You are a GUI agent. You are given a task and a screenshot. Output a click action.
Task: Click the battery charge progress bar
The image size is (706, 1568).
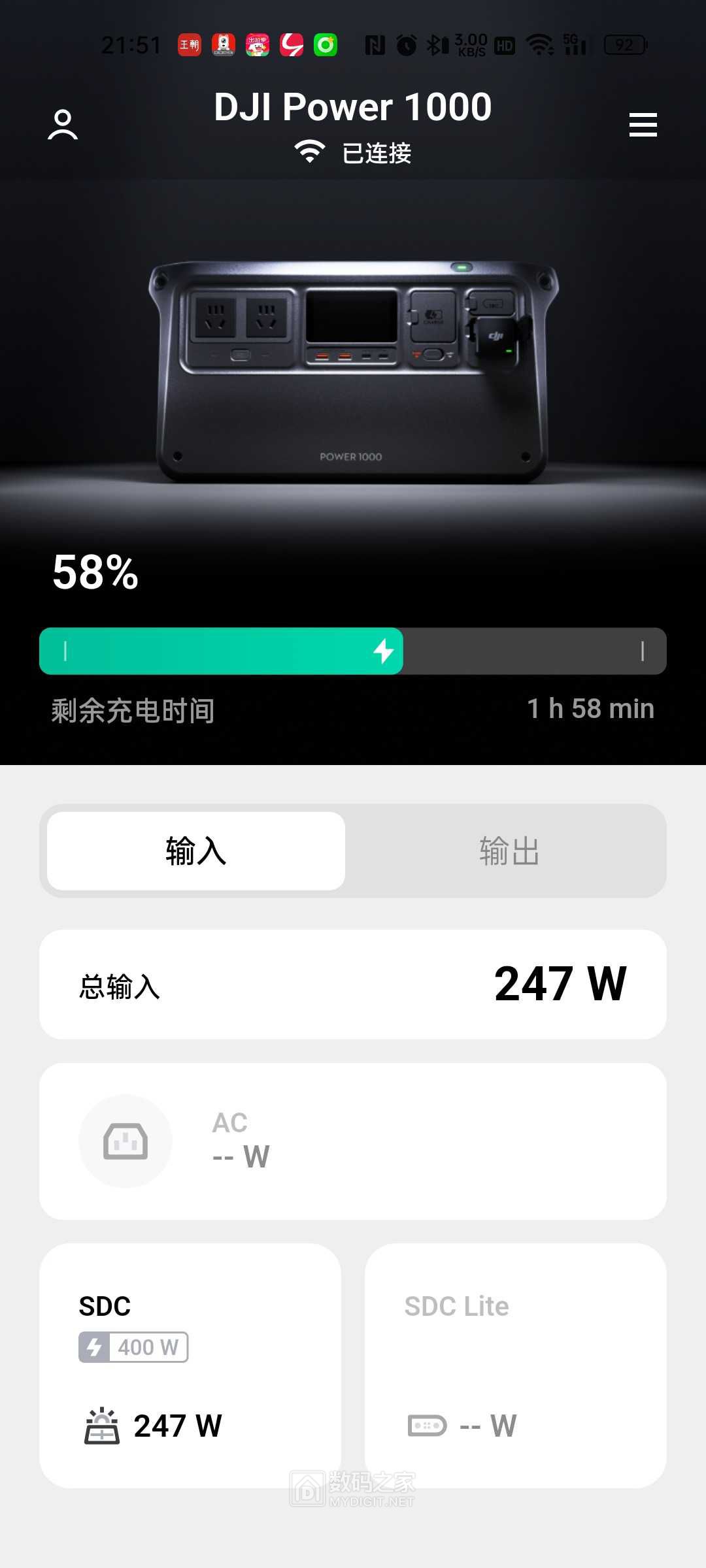click(353, 651)
